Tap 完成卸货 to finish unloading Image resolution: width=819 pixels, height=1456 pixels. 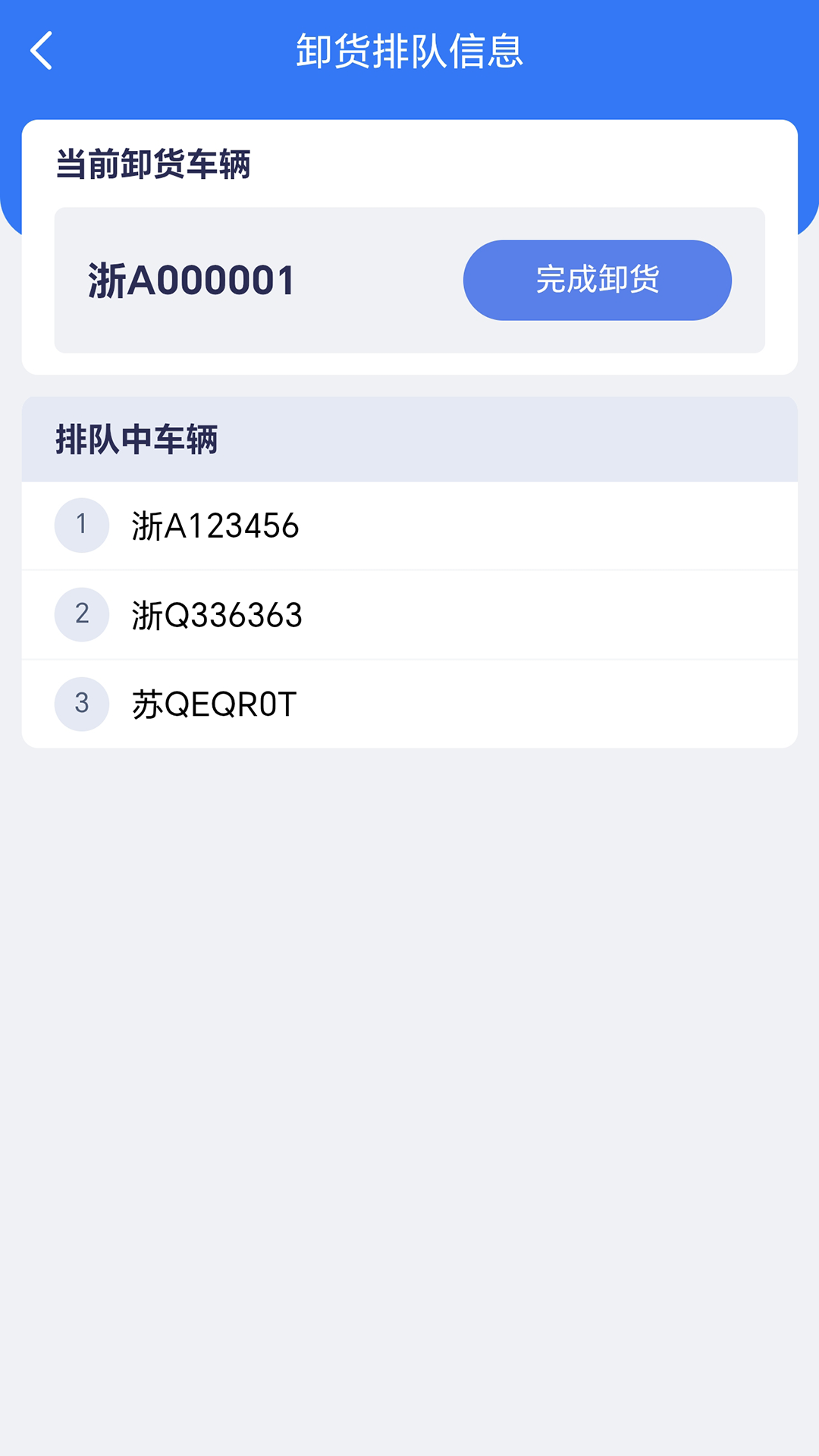pyautogui.click(x=597, y=279)
